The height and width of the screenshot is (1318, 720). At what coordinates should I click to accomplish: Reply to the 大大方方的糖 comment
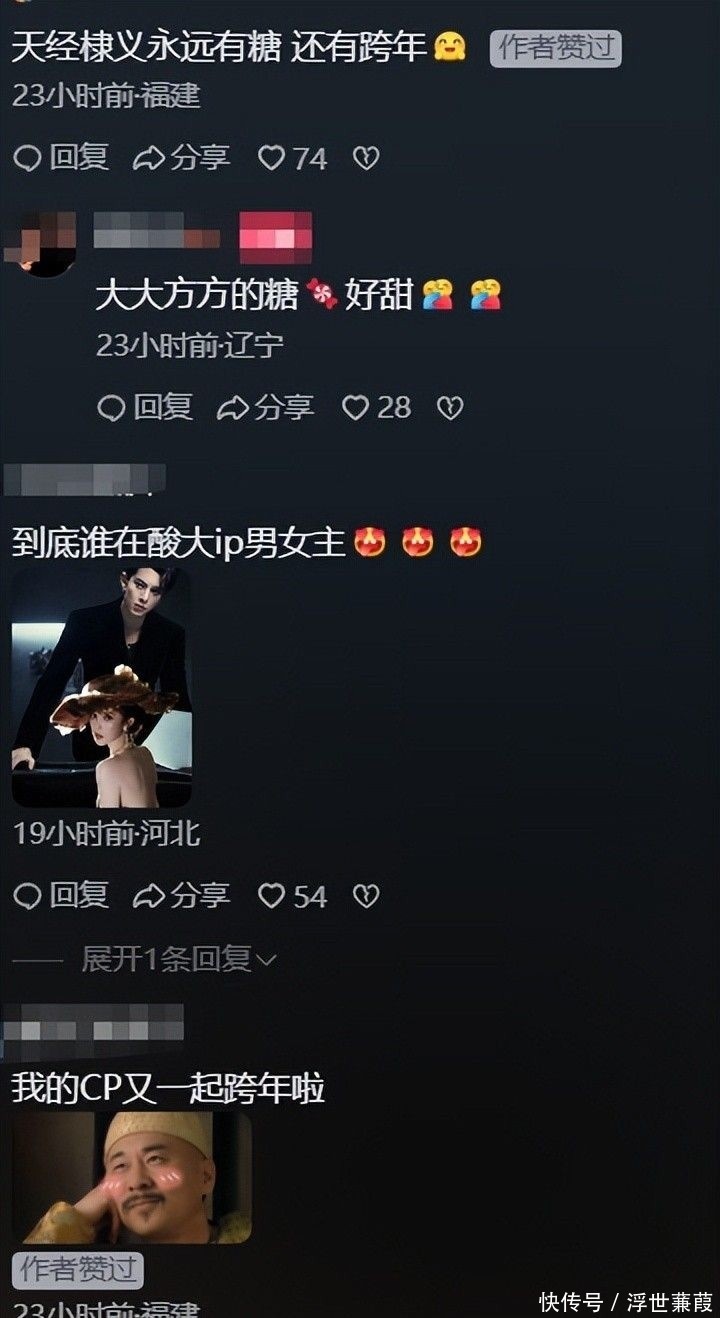point(145,407)
